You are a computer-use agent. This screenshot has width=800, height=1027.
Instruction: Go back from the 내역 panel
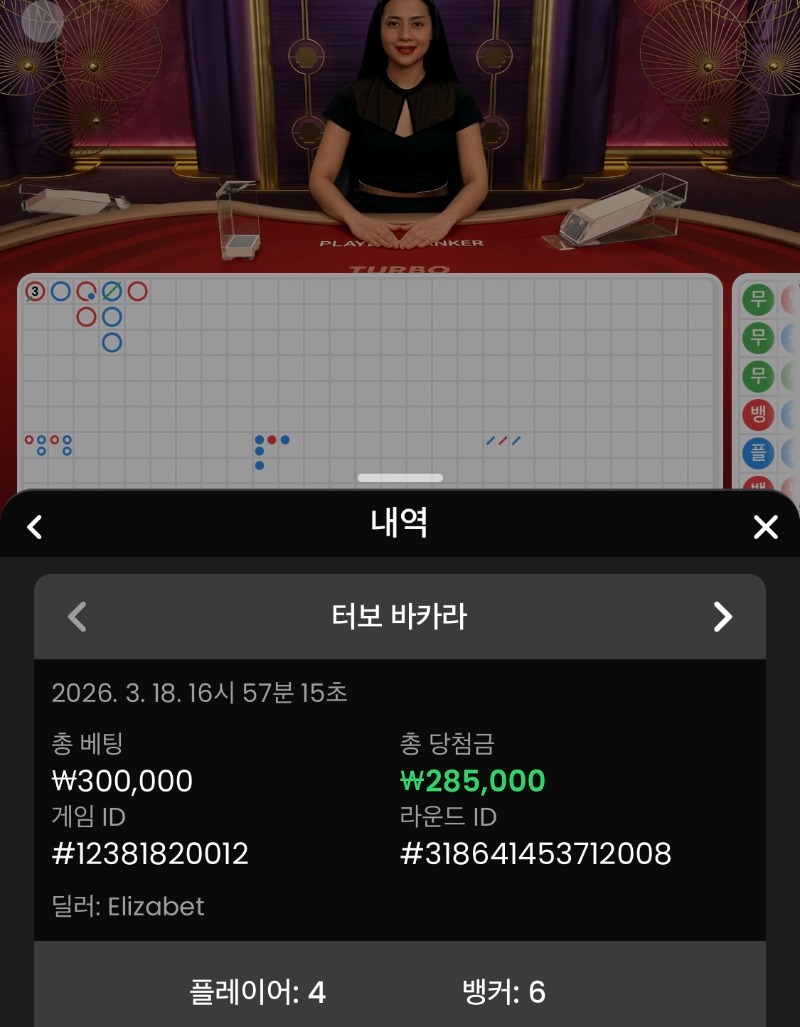point(35,527)
